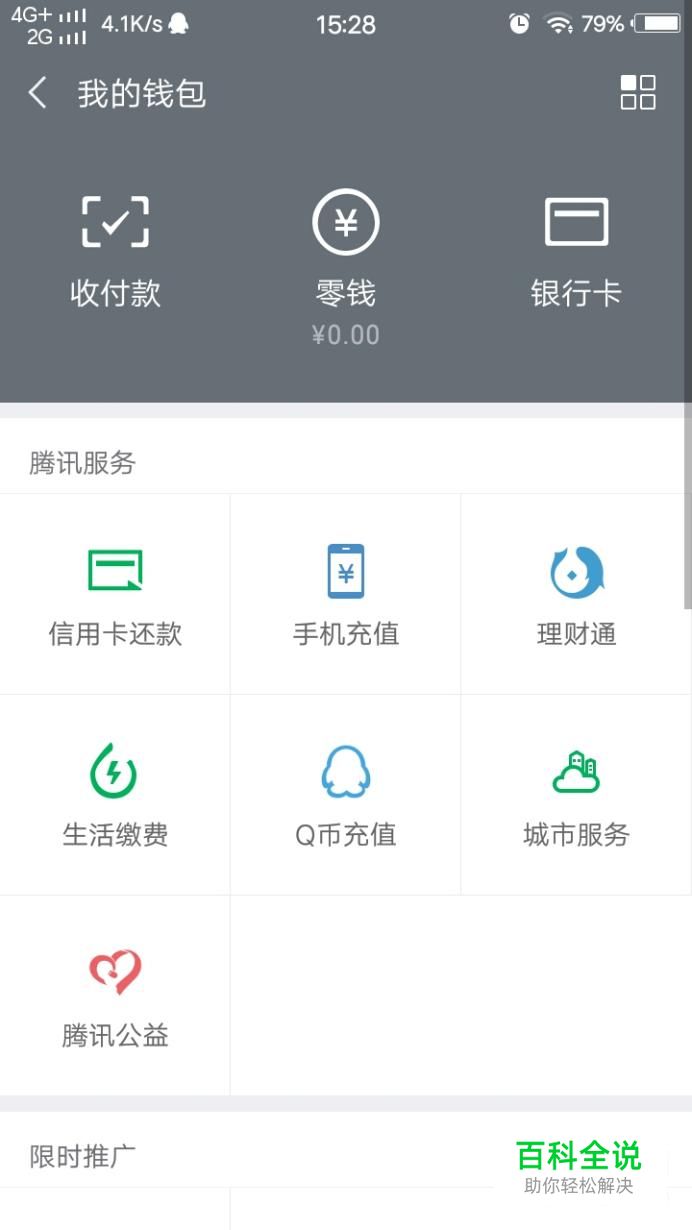The height and width of the screenshot is (1230, 692).
Task: Open 城市服务 city services
Action: point(576,795)
